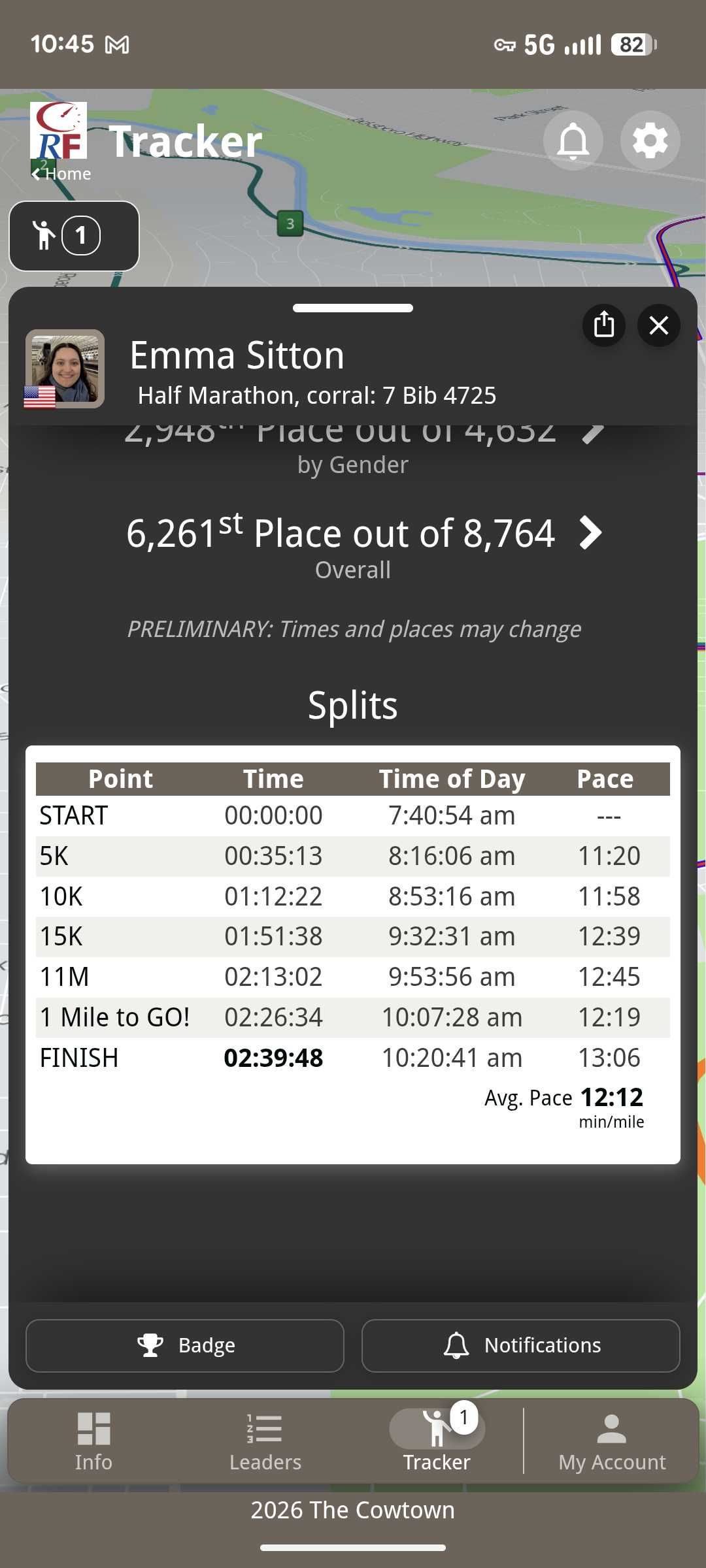
Task: Open the notifications bell at top
Action: pos(573,140)
